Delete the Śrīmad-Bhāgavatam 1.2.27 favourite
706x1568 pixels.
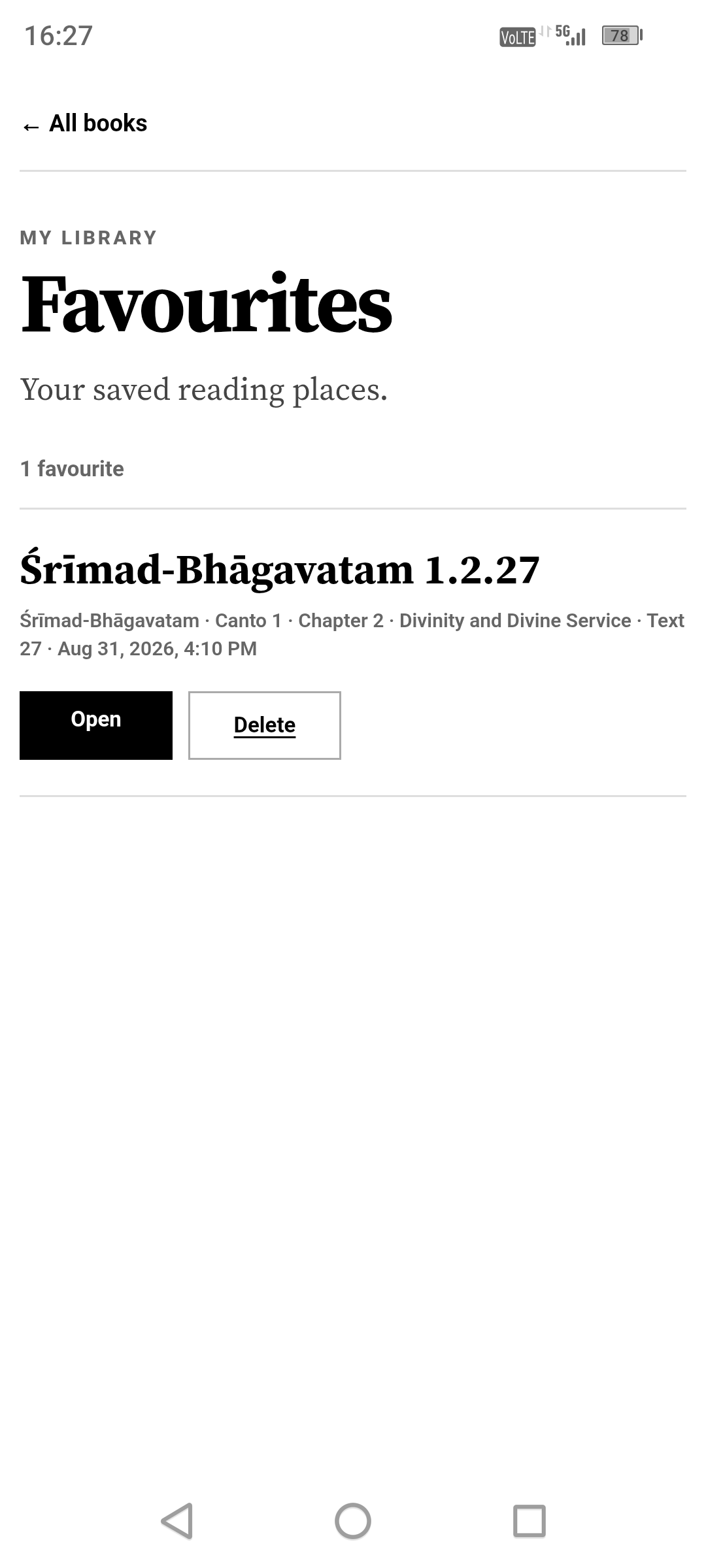click(265, 725)
